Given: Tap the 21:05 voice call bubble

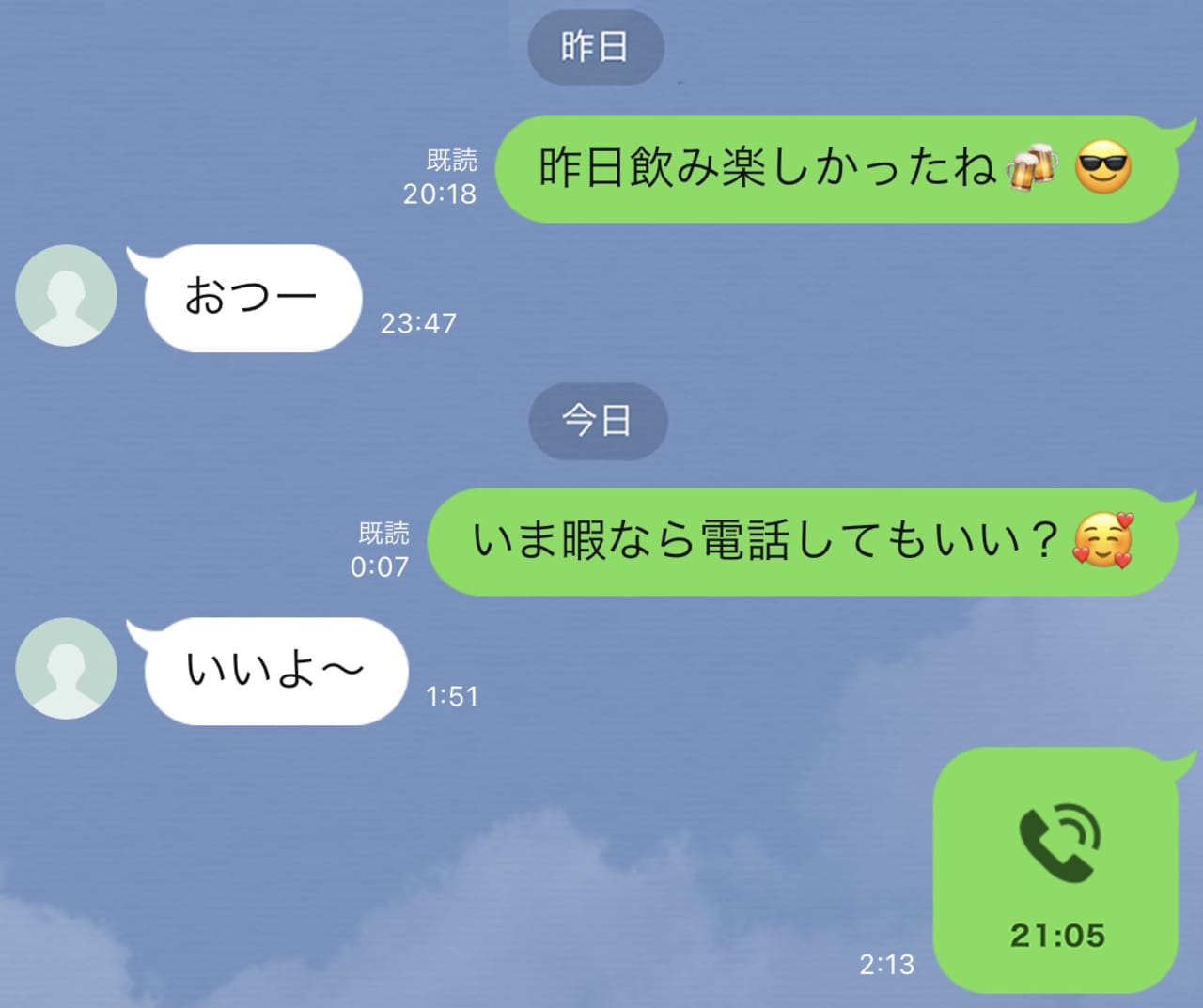Looking at the screenshot, I should (1055, 870).
